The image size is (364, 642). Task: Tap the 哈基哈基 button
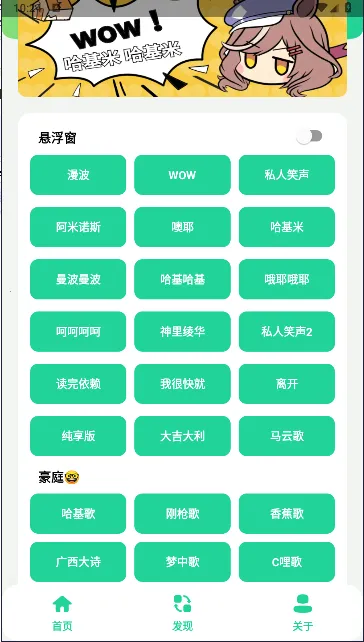(182, 279)
